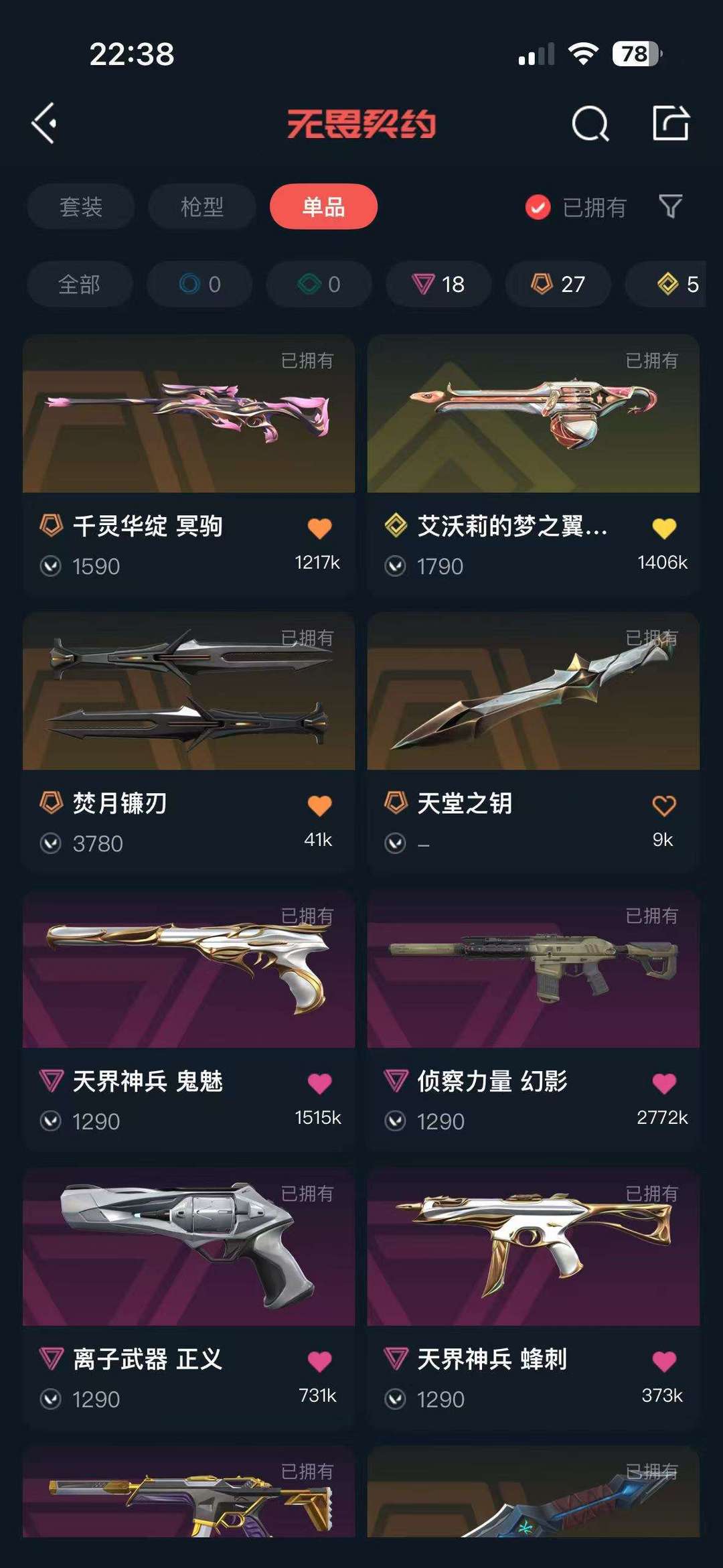
Task: Open the 侦察力量 幻影 skin card
Action: pos(534,1019)
